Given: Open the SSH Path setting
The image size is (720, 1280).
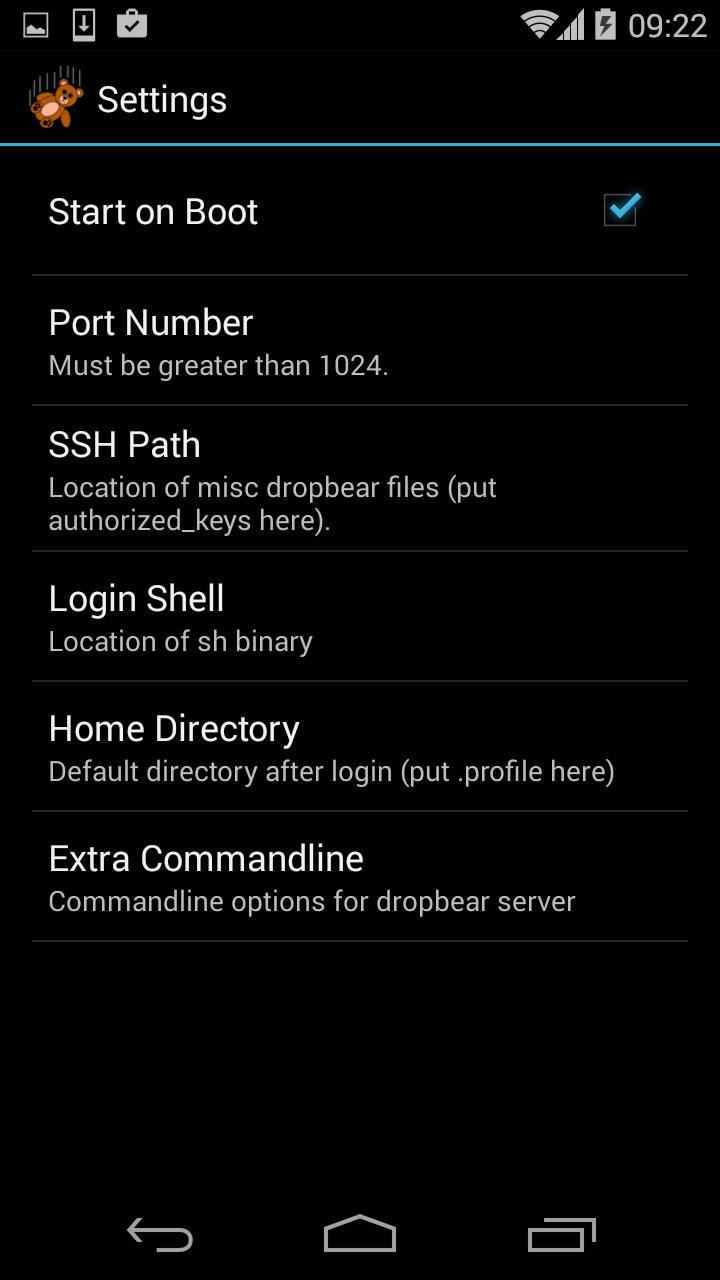Looking at the screenshot, I should click(x=359, y=480).
